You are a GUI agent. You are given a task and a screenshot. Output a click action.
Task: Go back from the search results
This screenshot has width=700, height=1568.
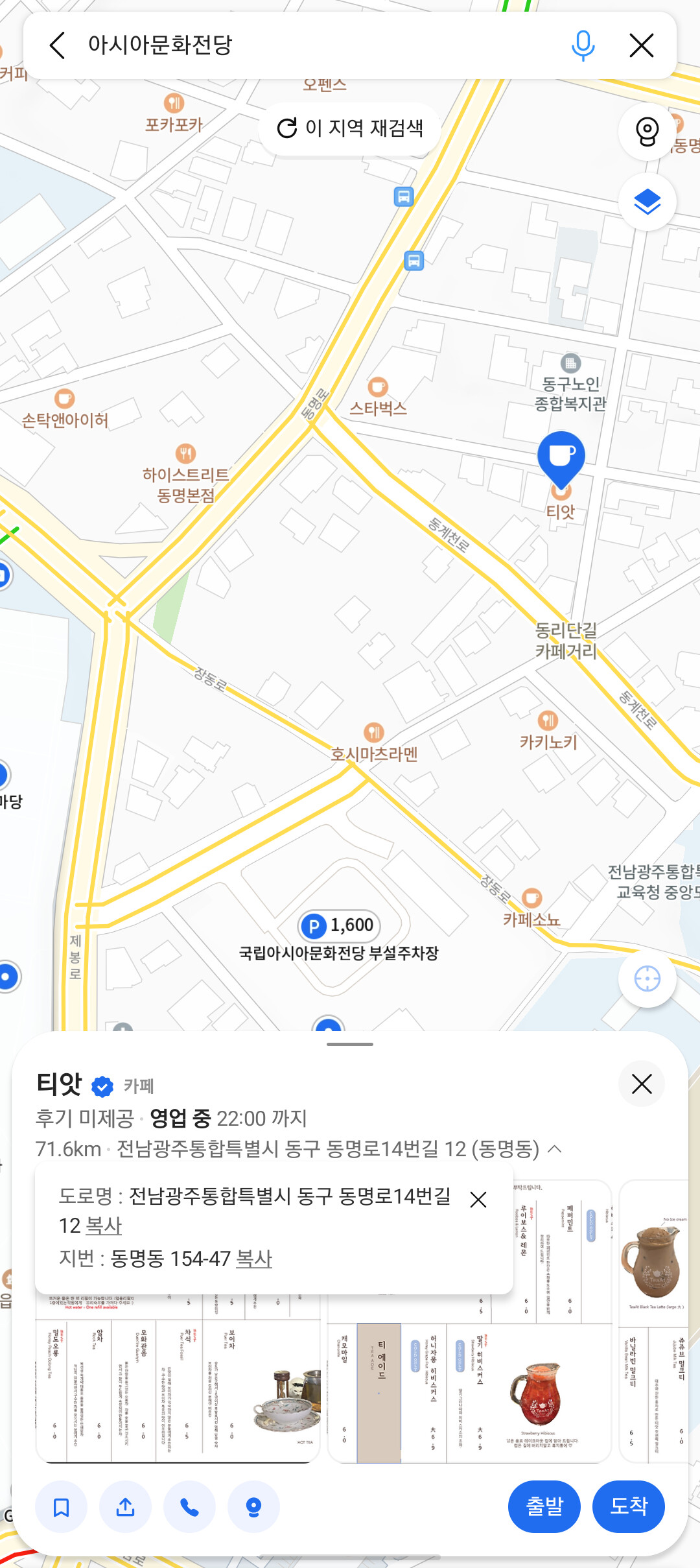[57, 45]
